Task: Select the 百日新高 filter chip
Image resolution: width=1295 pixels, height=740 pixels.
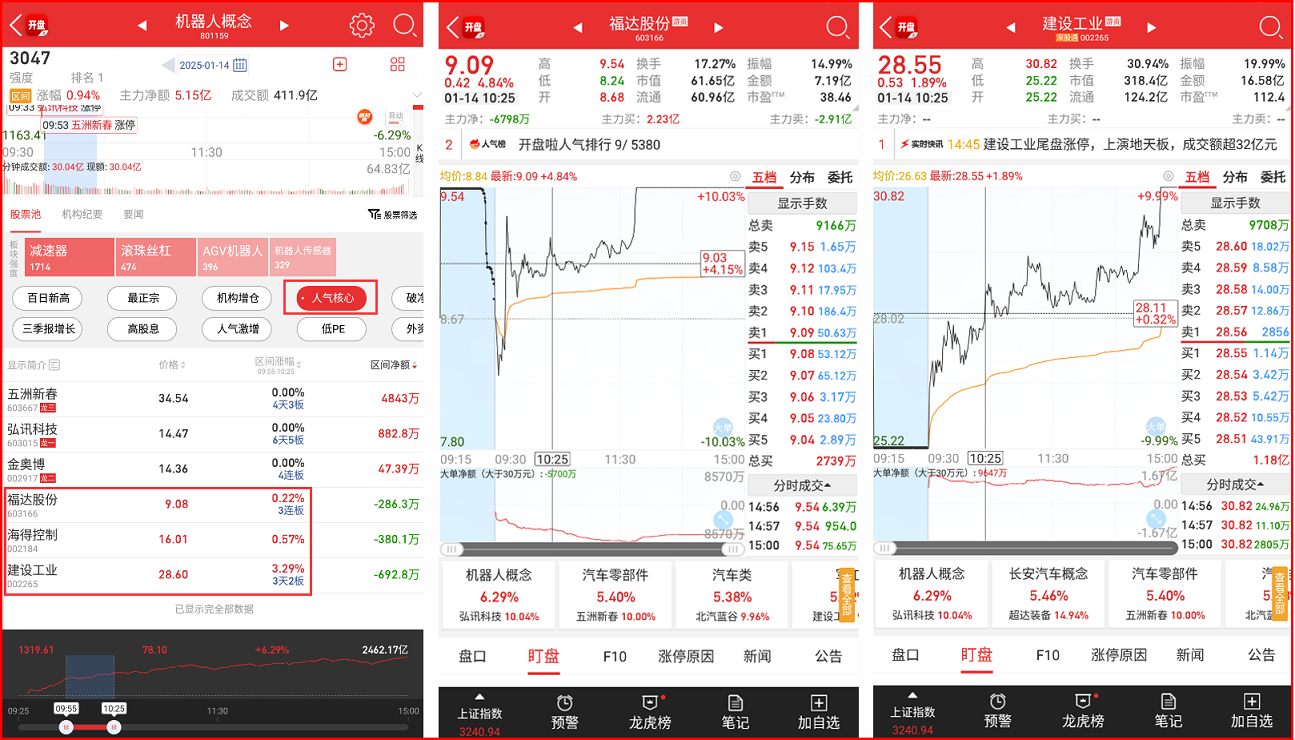Action: [48, 297]
